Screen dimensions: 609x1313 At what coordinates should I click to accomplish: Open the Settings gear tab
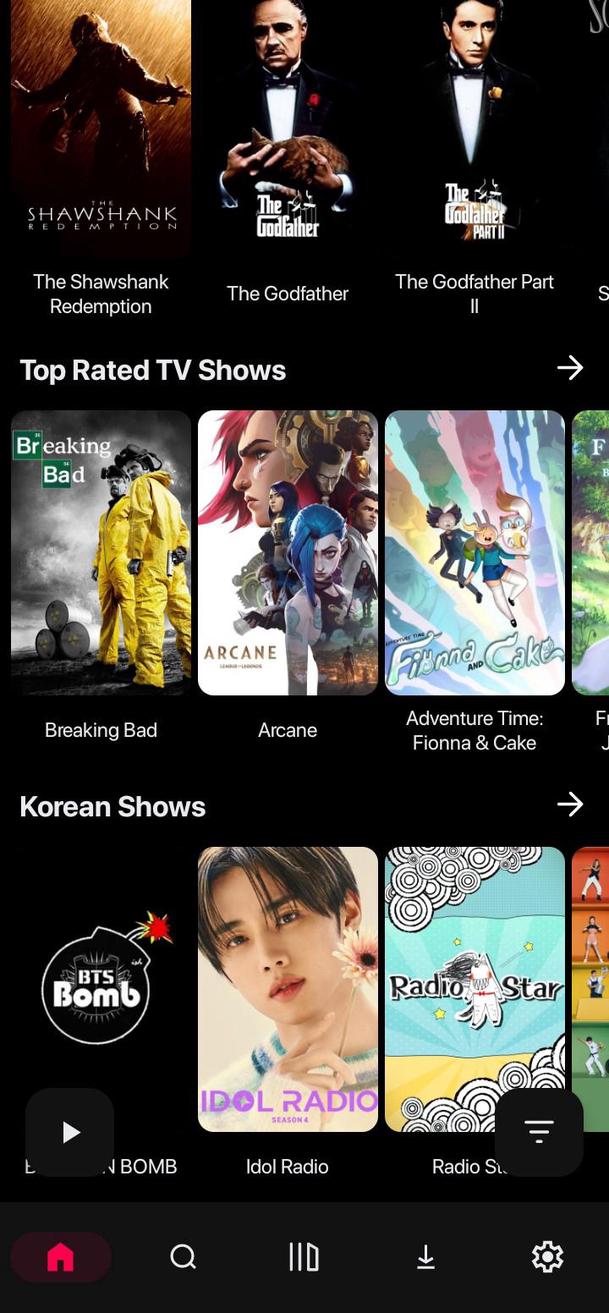[x=547, y=1257]
